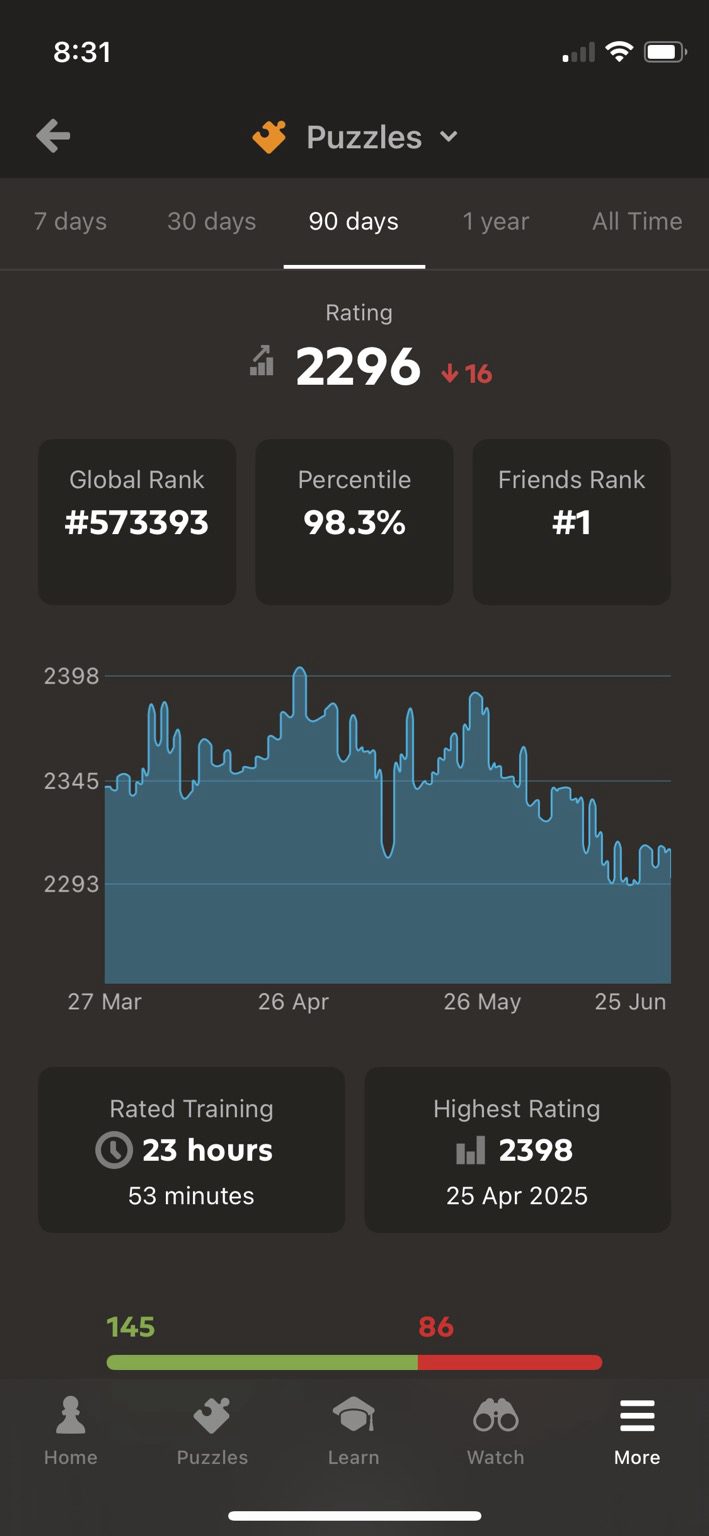This screenshot has height=1536, width=709.
Task: Open the More menu tab
Action: [637, 1431]
